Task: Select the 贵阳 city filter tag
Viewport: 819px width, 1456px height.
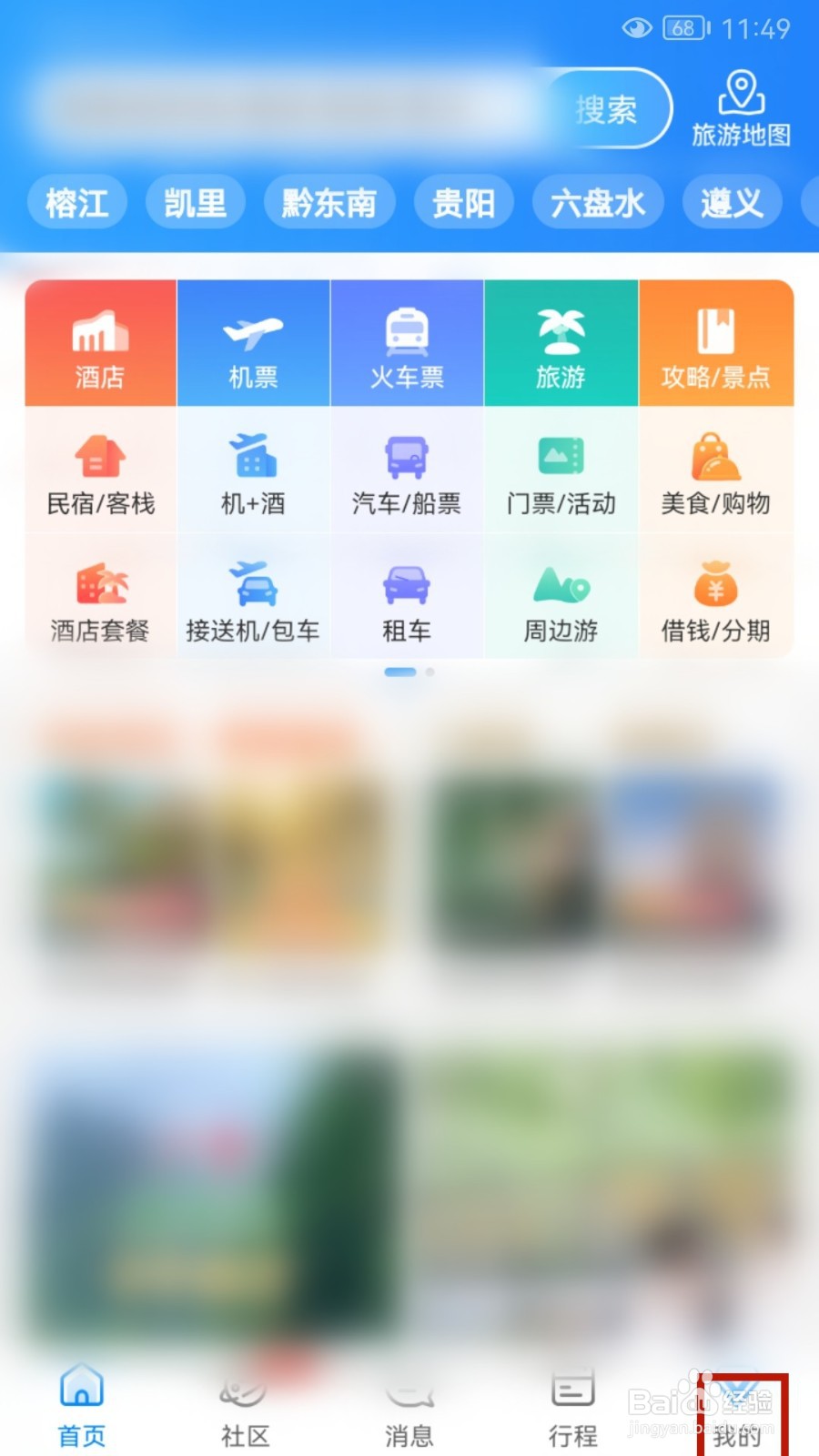Action: [464, 202]
